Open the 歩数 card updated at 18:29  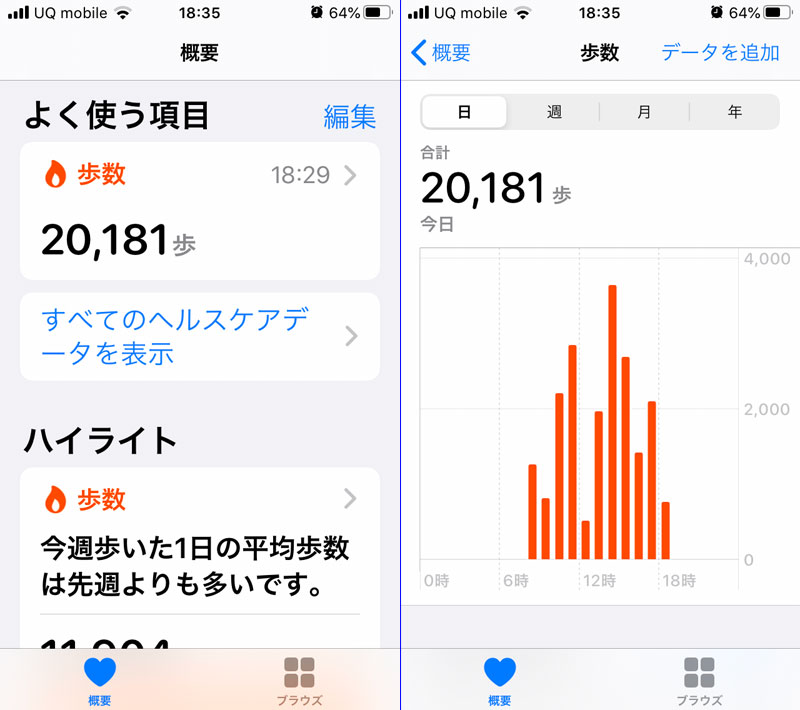[200, 211]
